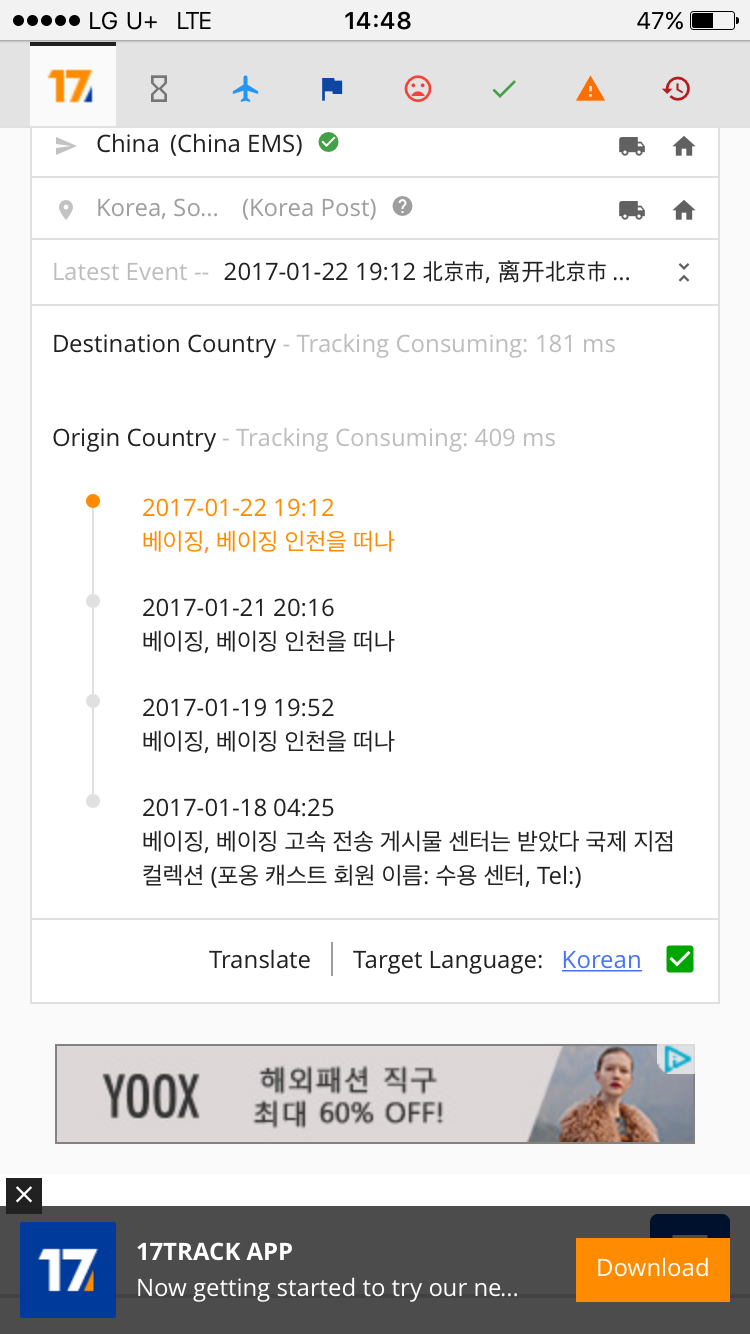Image resolution: width=750 pixels, height=1334 pixels.
Task: Change target language via Korean link
Action: 601,960
